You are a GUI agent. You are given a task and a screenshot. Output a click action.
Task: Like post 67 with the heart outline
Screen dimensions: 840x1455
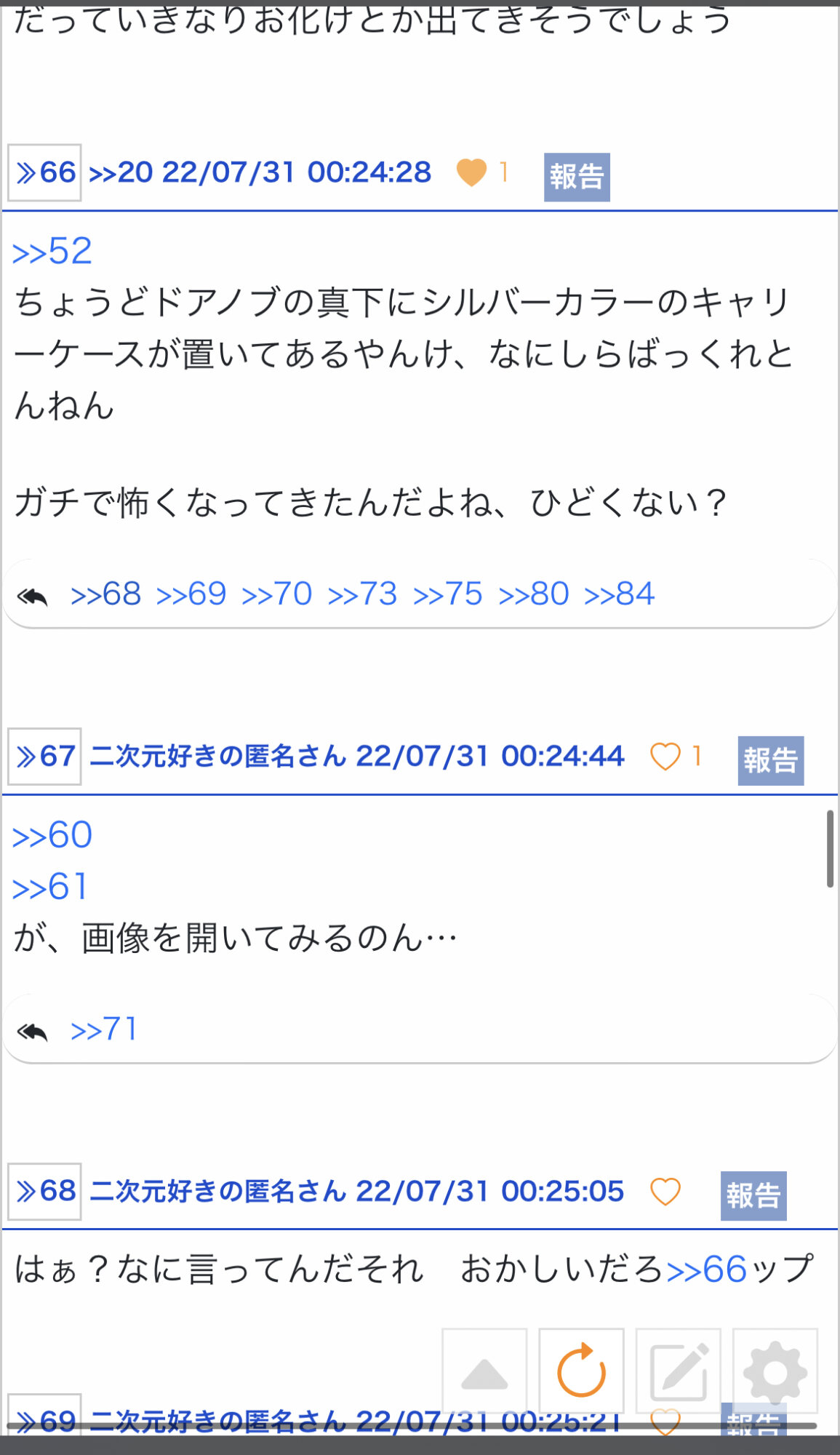coord(665,757)
